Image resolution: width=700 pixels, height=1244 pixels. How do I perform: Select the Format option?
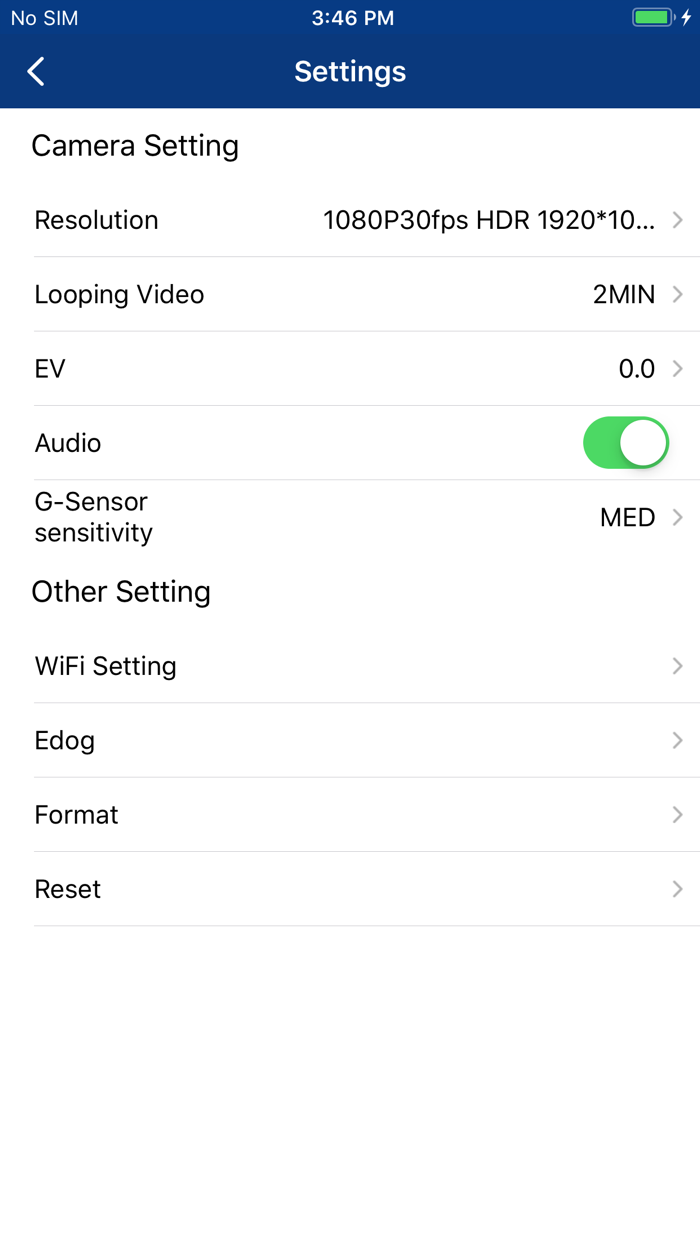(x=350, y=814)
